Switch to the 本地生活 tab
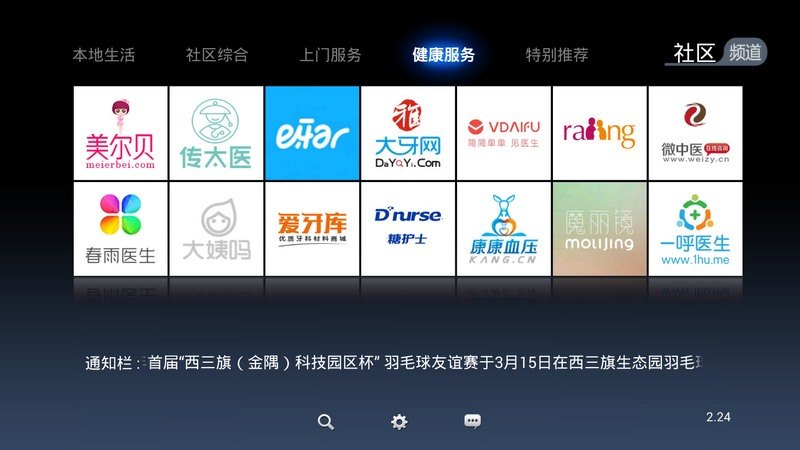Screen dimensions: 800x450 click(103, 55)
